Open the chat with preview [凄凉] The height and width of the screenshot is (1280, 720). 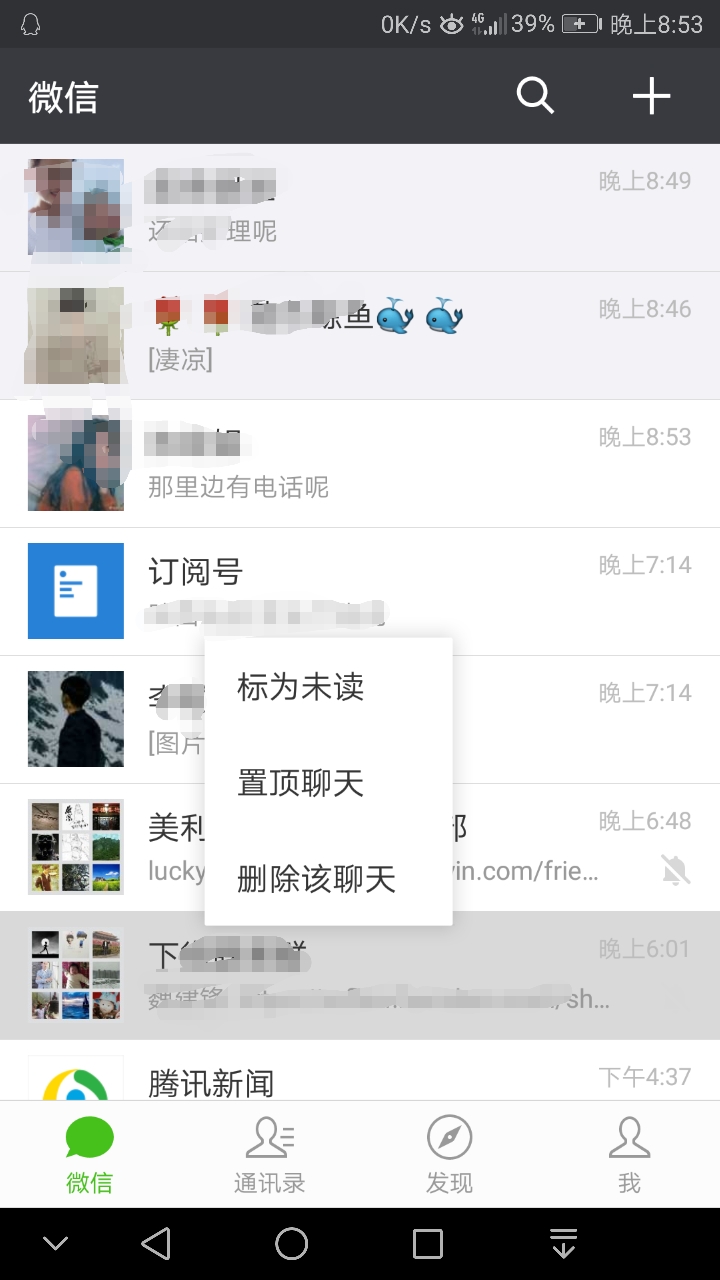pyautogui.click(x=360, y=335)
